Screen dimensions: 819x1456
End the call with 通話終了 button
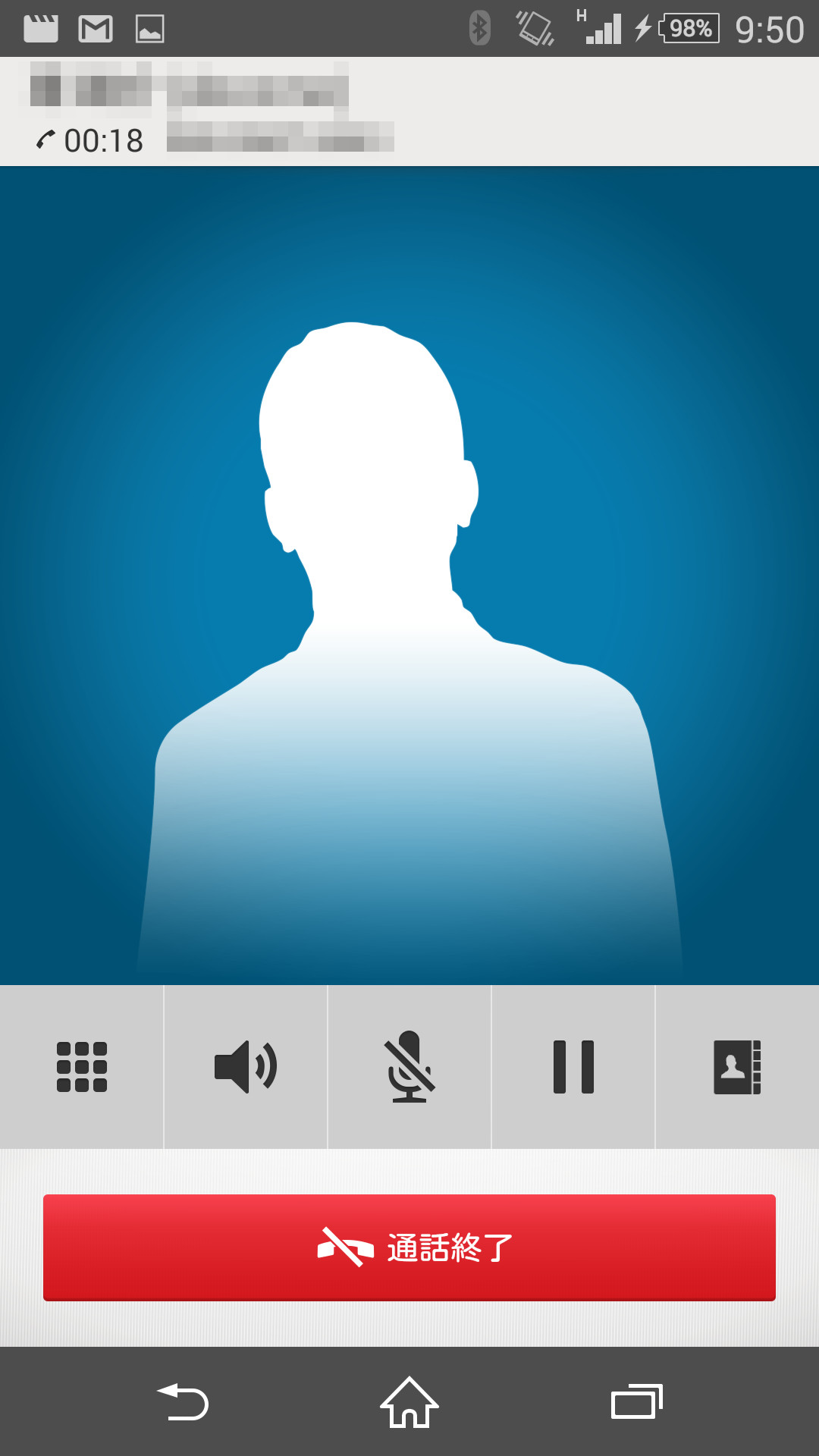tap(409, 1247)
